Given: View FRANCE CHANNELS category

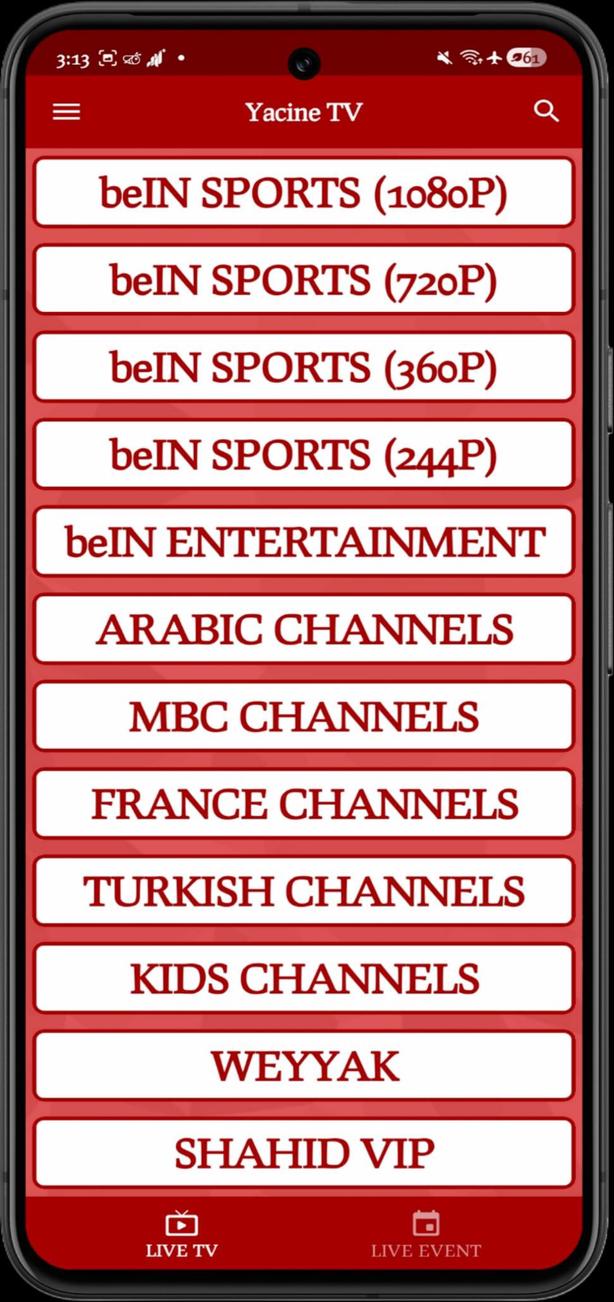Looking at the screenshot, I should (304, 804).
